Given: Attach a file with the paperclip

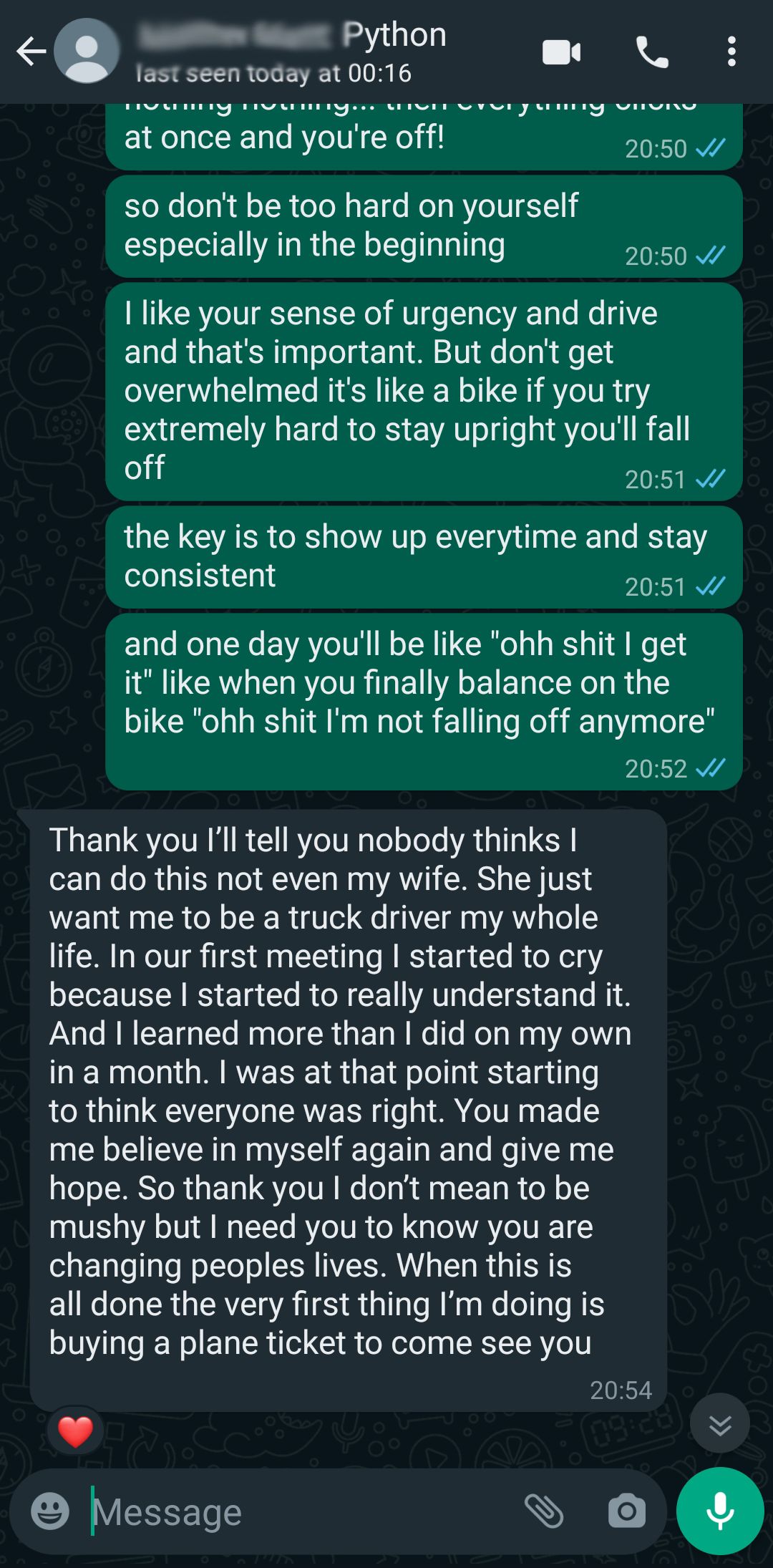Looking at the screenshot, I should click(x=544, y=1511).
